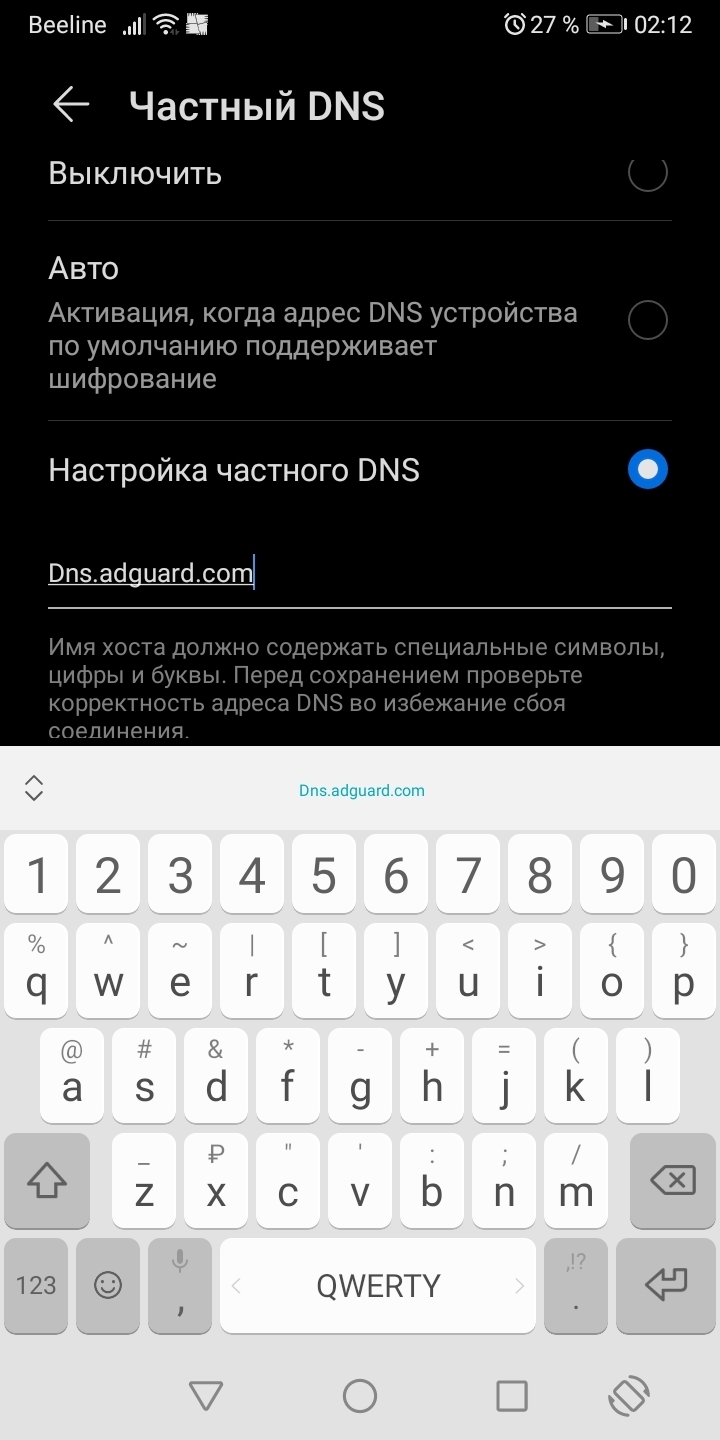
Task: Tap the shift key on keyboard
Action: (x=46, y=1181)
